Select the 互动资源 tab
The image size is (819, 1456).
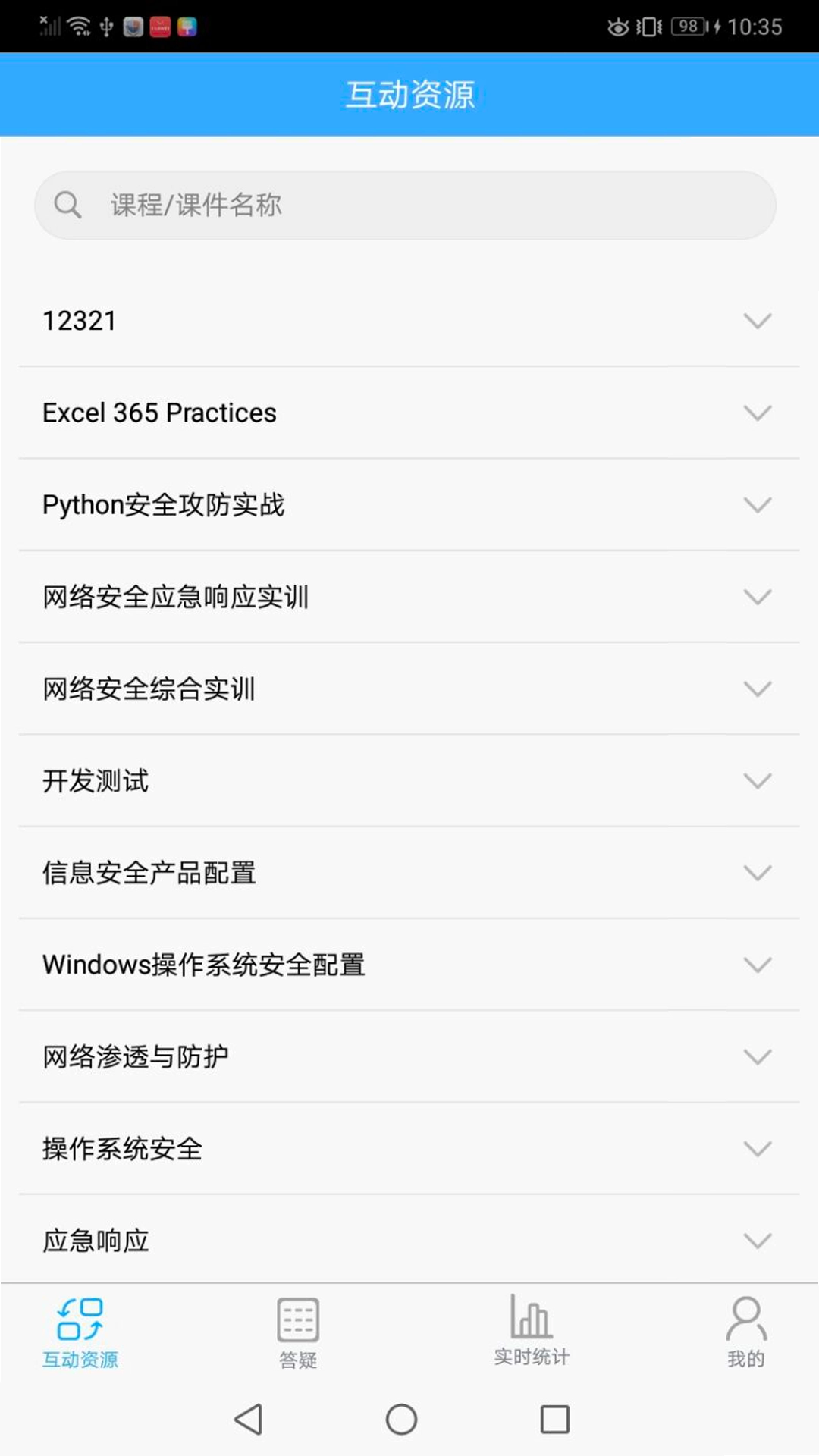(x=80, y=1332)
